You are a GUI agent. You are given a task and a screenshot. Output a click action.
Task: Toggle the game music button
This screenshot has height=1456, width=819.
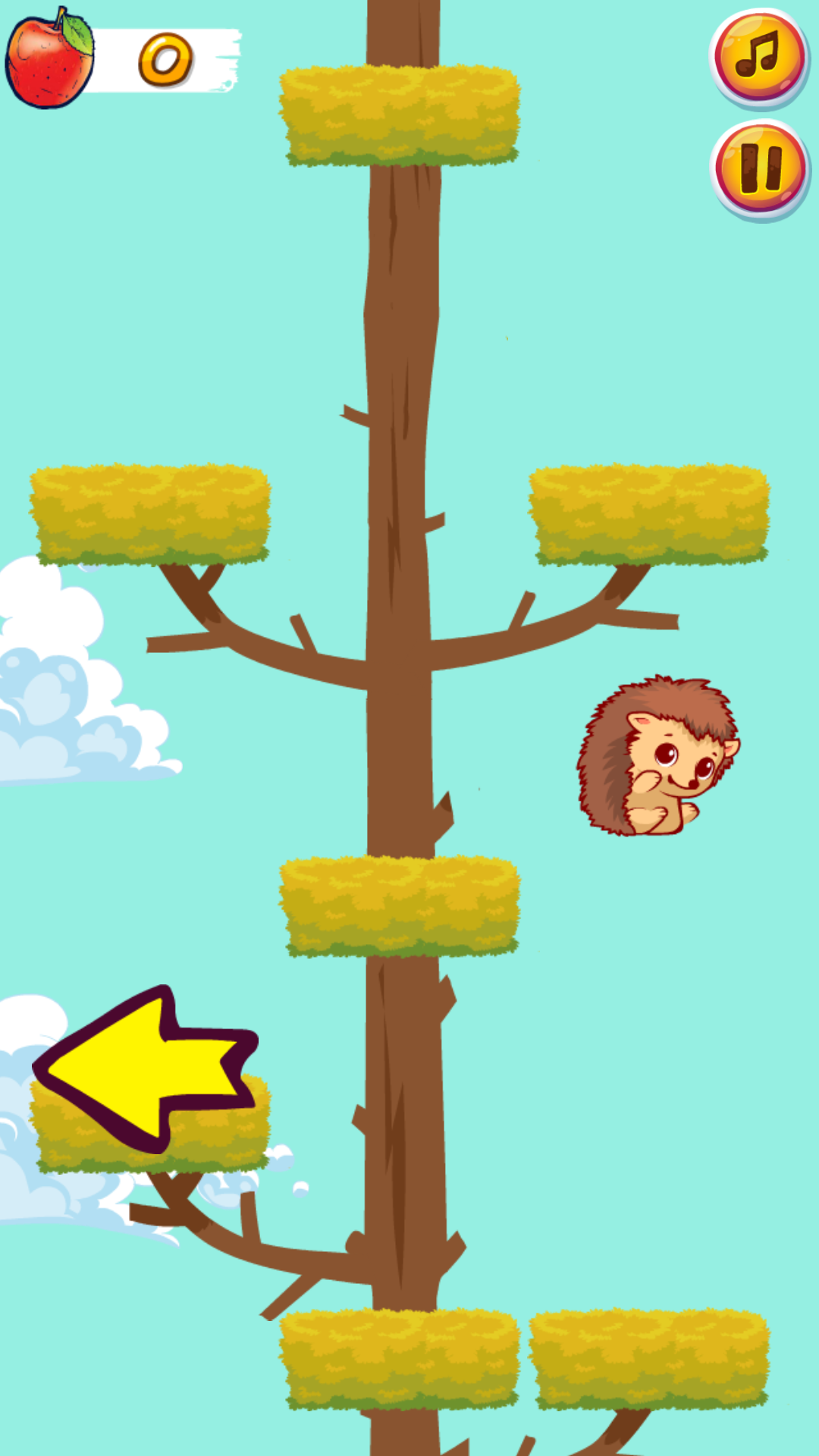759,58
